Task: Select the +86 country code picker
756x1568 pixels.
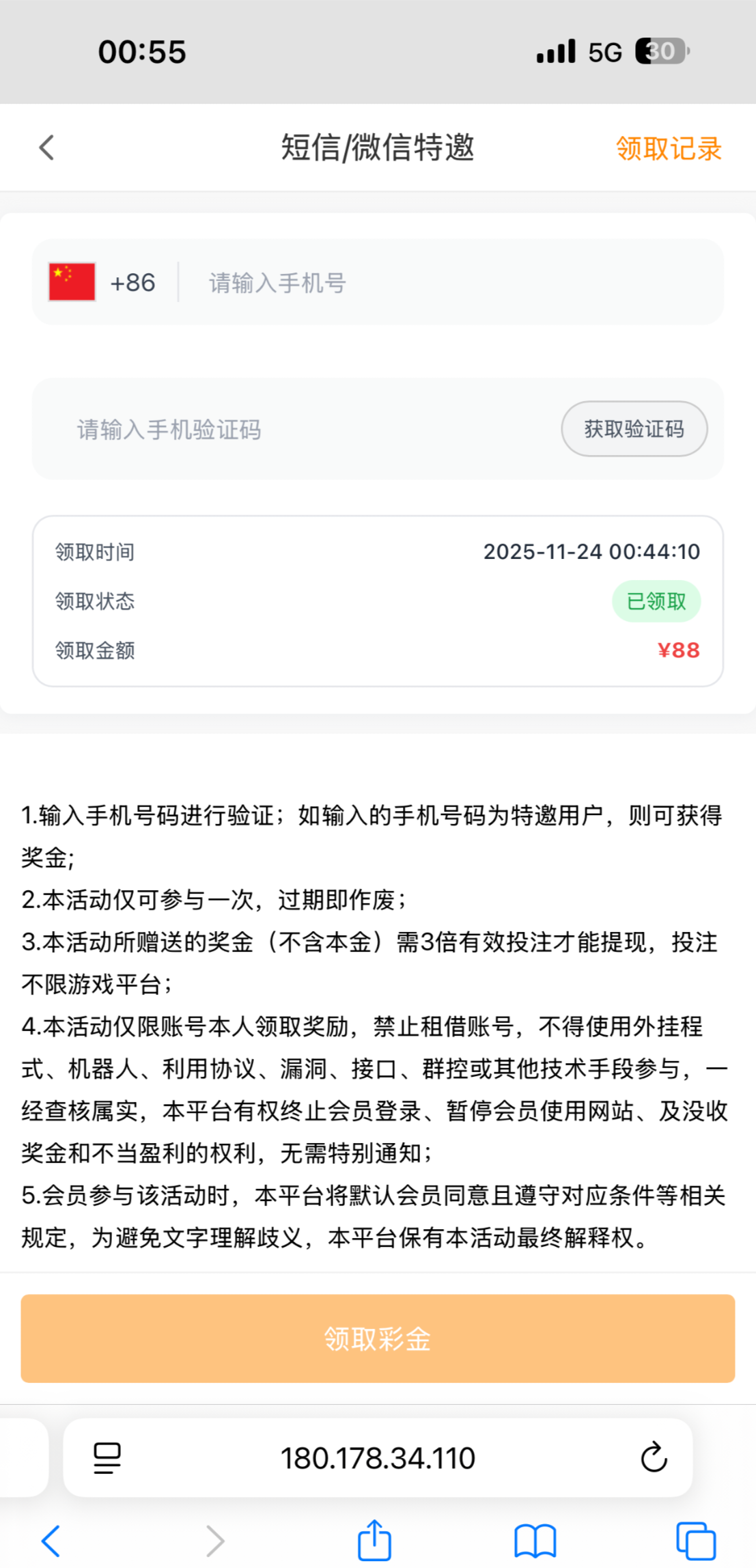Action: coord(102,282)
